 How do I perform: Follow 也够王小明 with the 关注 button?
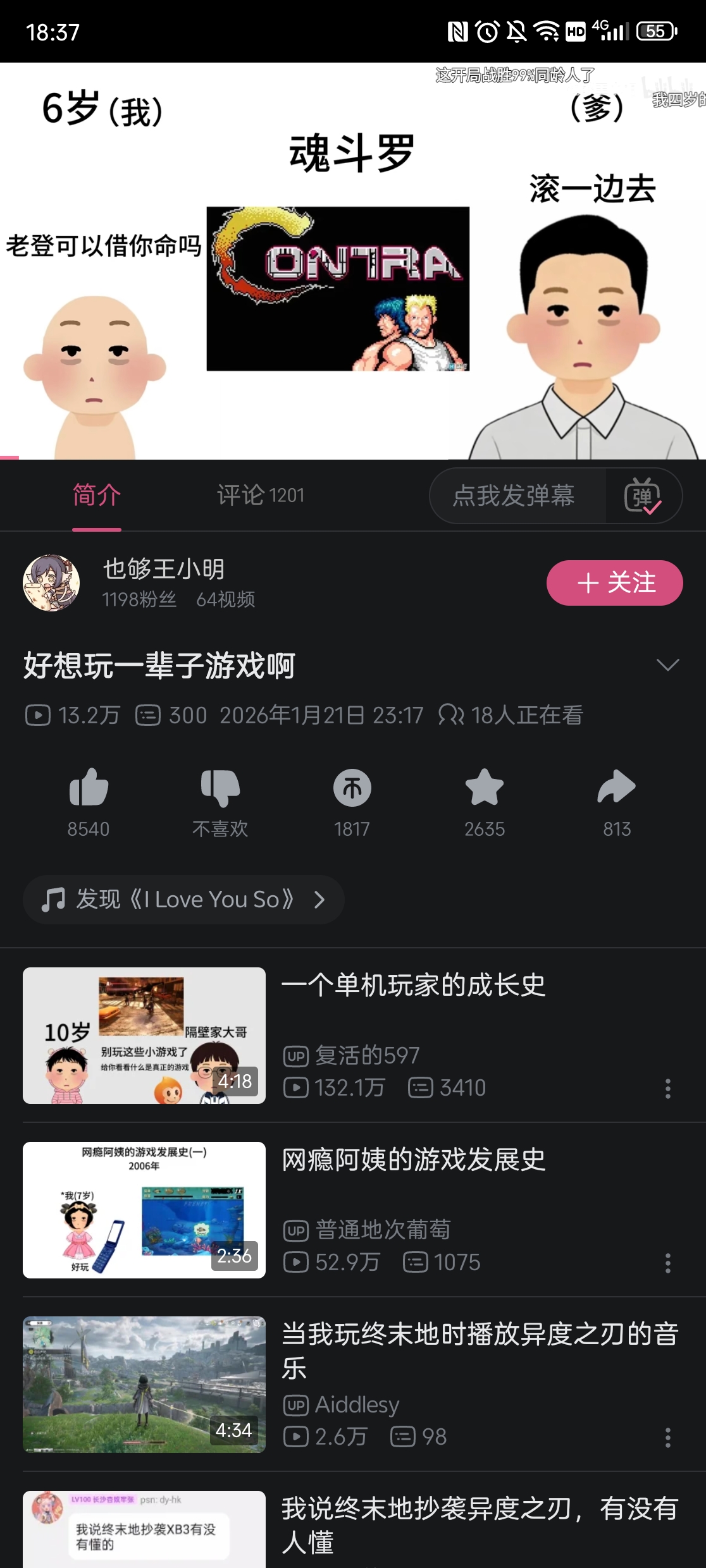coord(614,582)
